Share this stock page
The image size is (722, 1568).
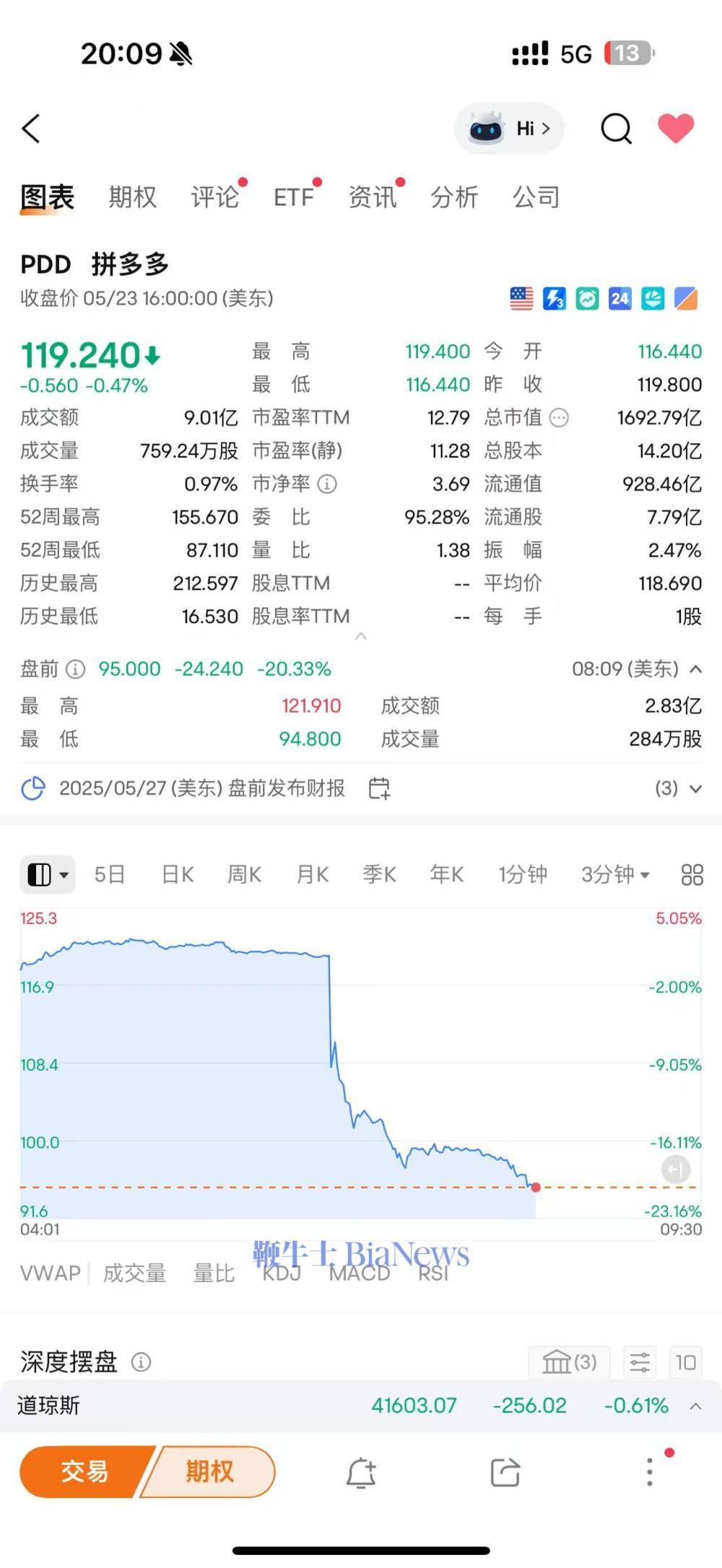505,1473
